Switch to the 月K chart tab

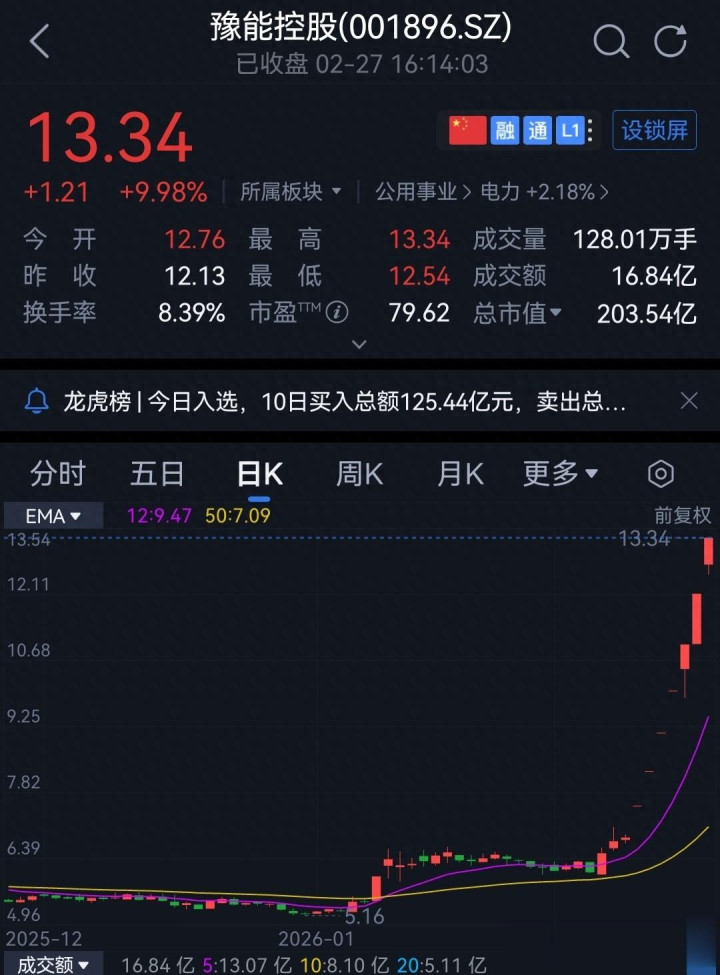tap(460, 474)
